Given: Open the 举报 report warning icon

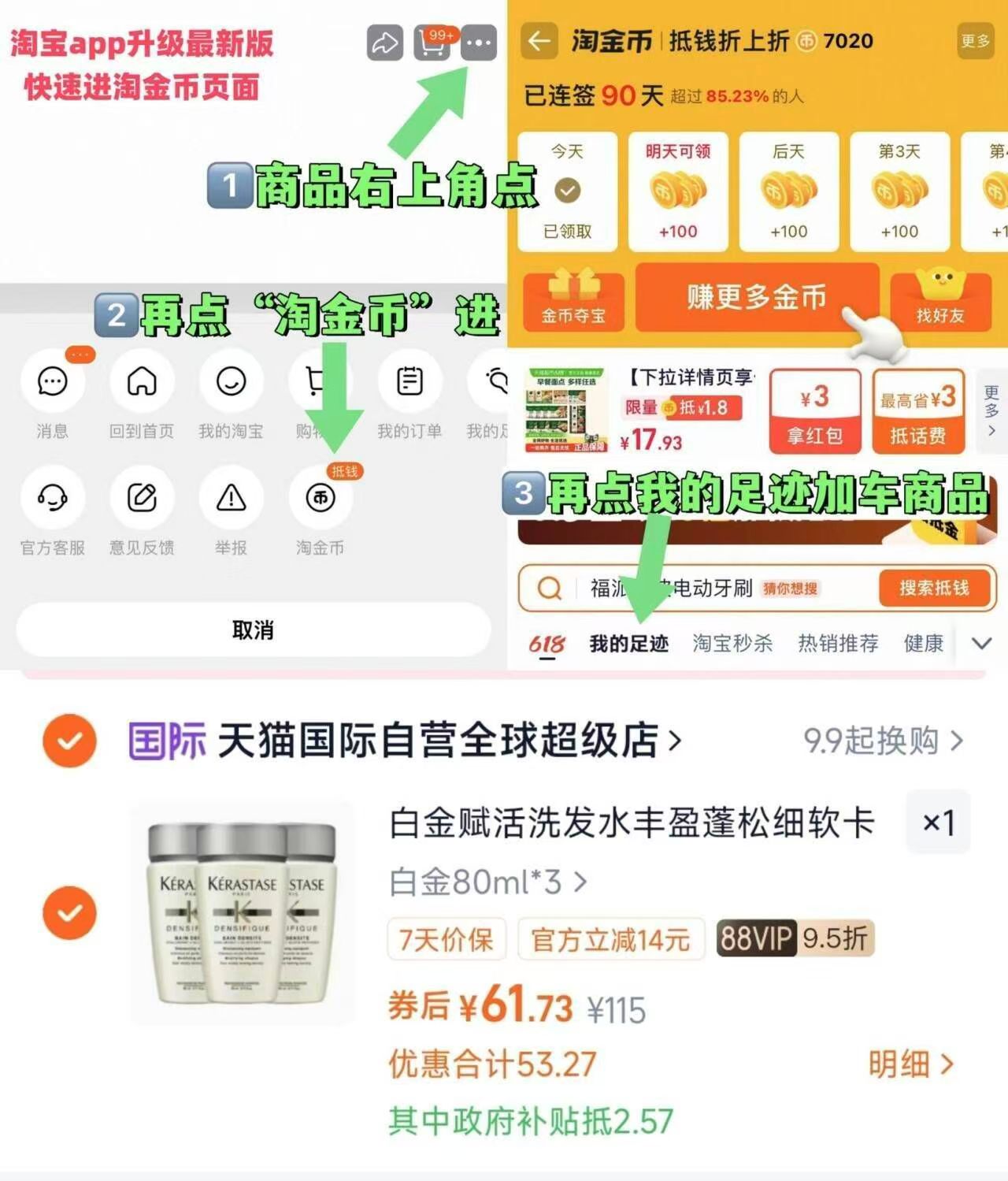Looking at the screenshot, I should tap(231, 499).
